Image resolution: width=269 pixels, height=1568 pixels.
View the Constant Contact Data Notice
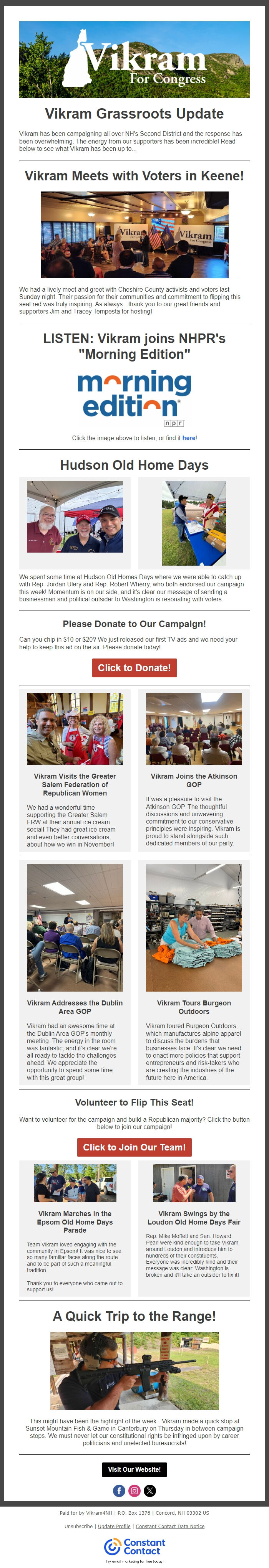pos(169,1526)
